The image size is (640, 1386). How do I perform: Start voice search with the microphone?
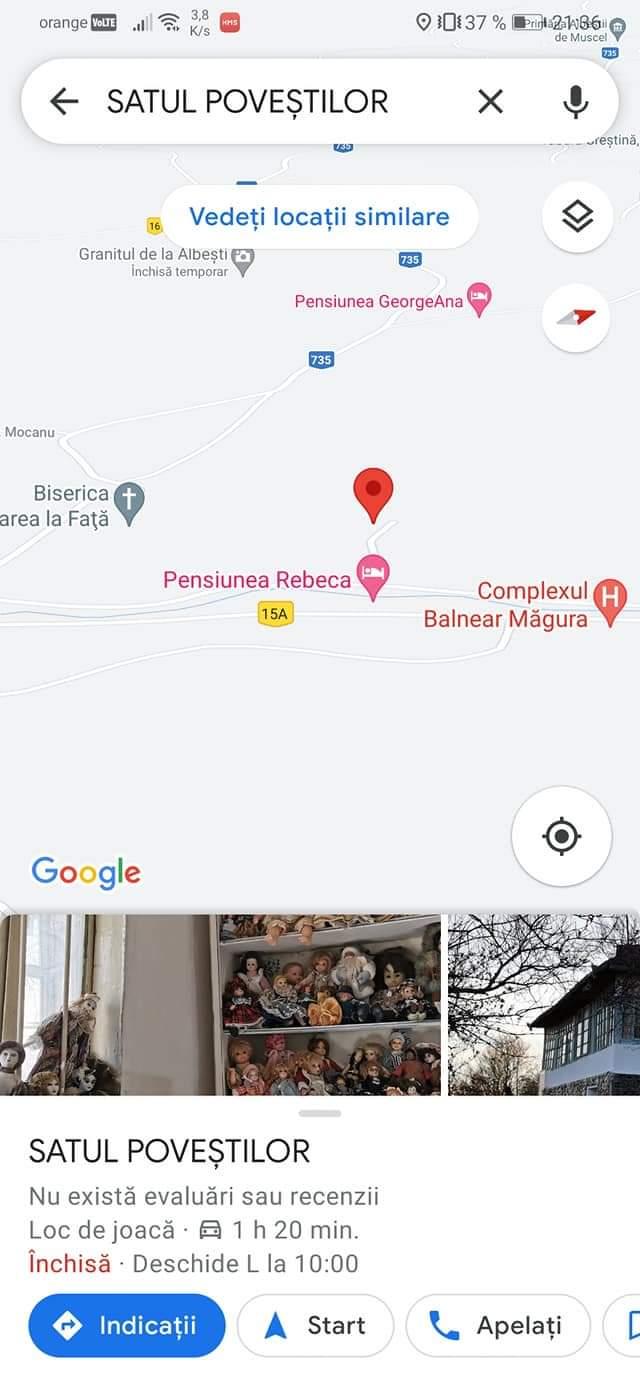pos(575,101)
